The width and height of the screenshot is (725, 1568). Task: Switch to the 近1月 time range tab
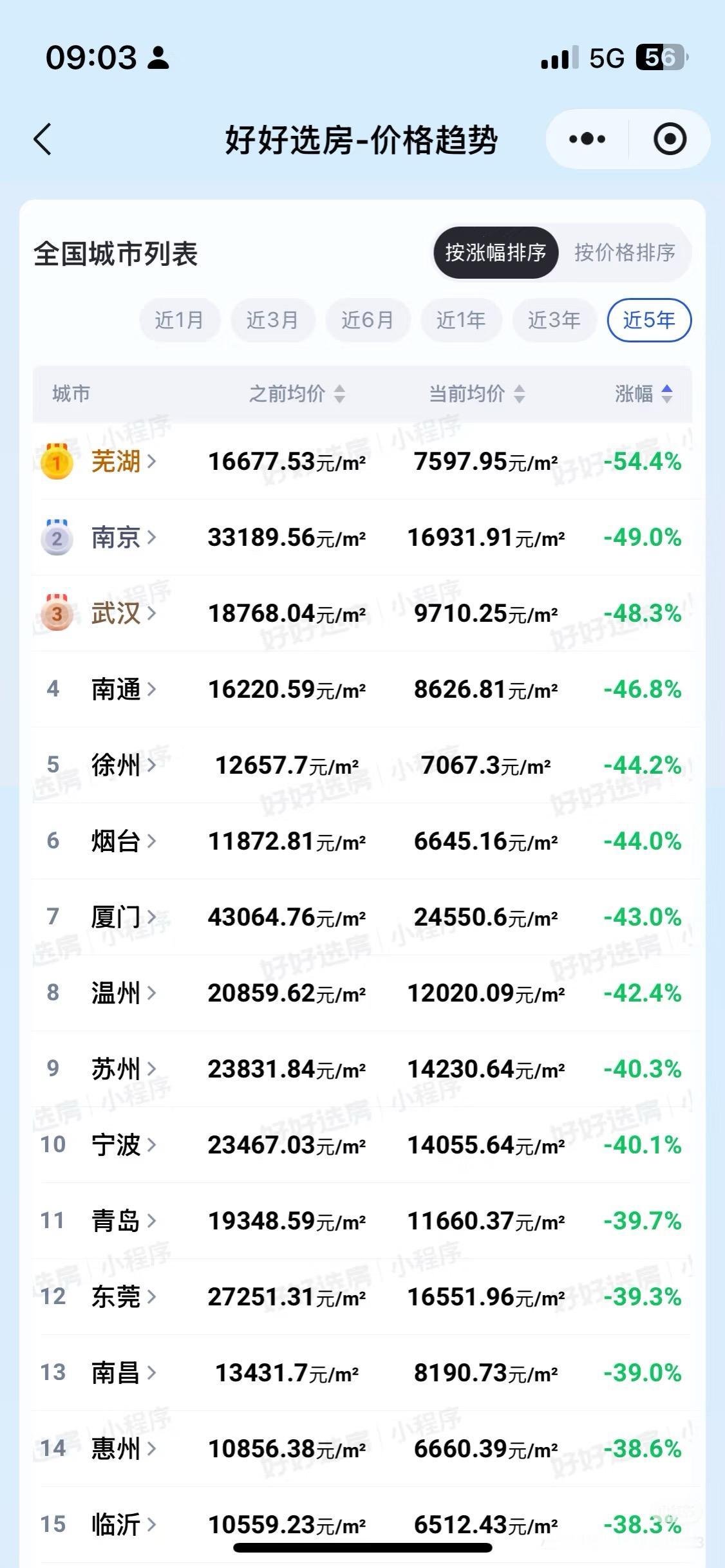pos(180,320)
